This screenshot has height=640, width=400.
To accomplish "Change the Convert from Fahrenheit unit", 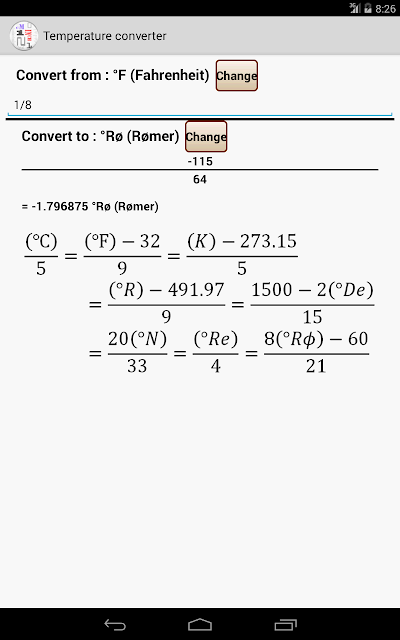I will point(237,76).
